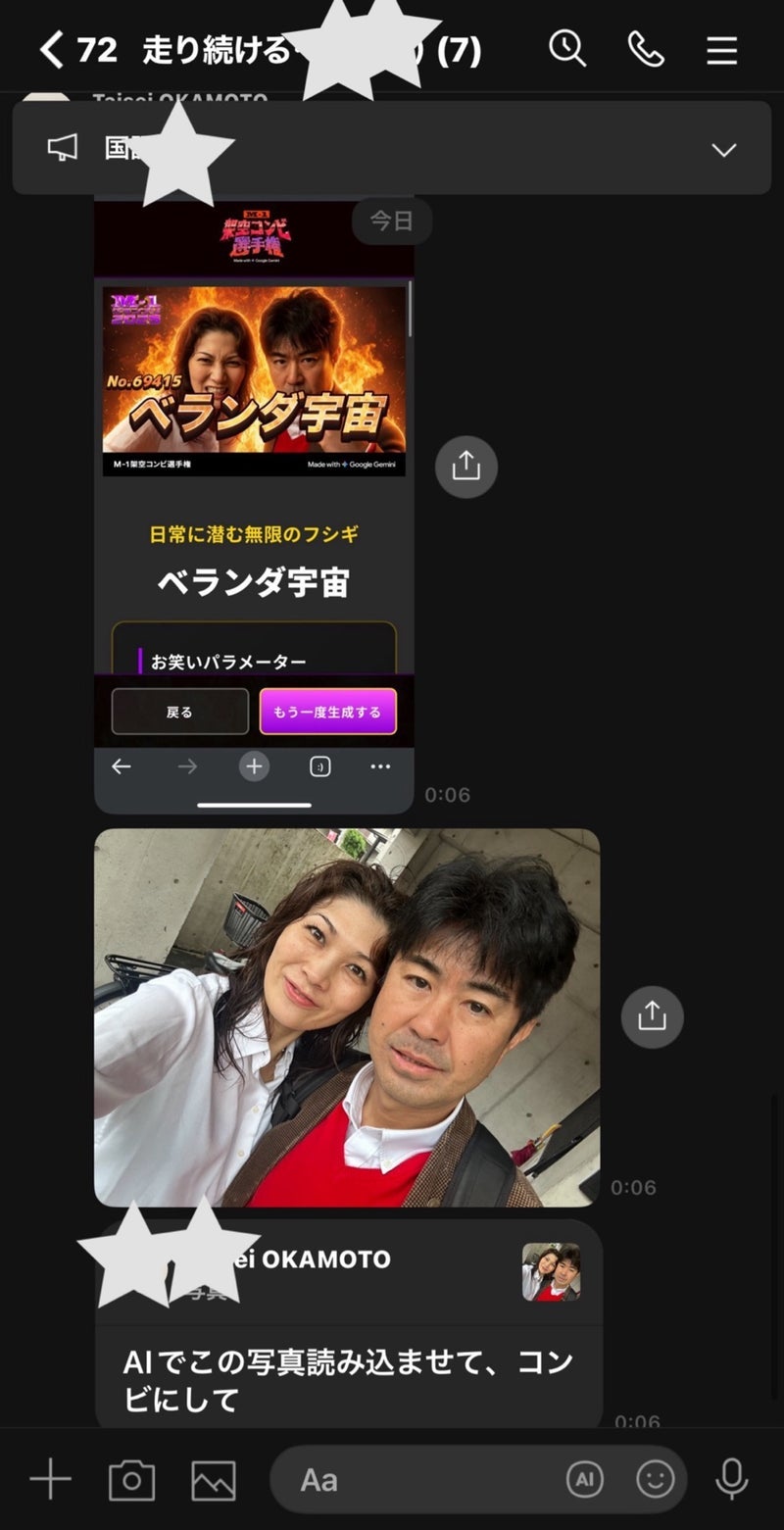The height and width of the screenshot is (1530, 784).
Task: Open the emoji and sticker picker
Action: click(x=655, y=1479)
